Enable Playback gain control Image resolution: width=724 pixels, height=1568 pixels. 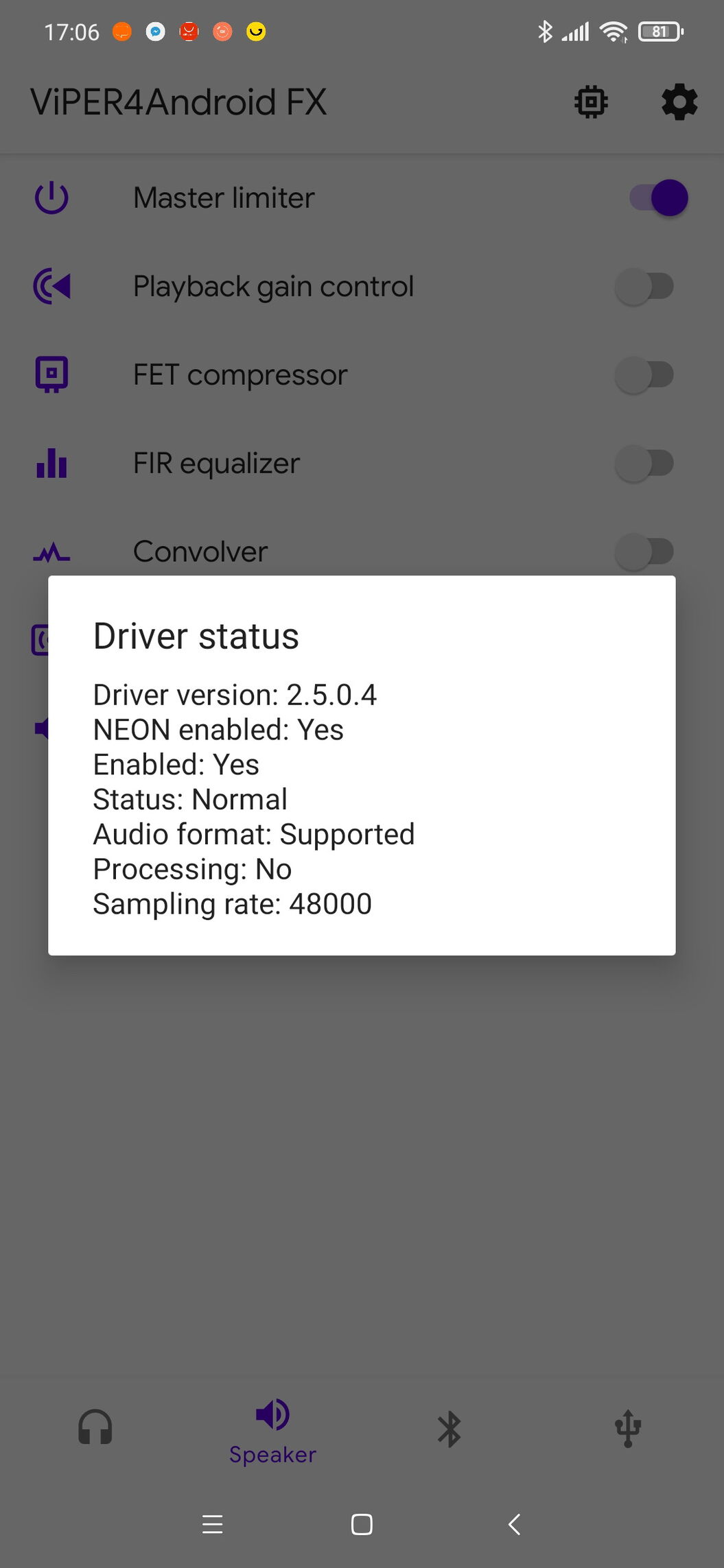(x=644, y=286)
